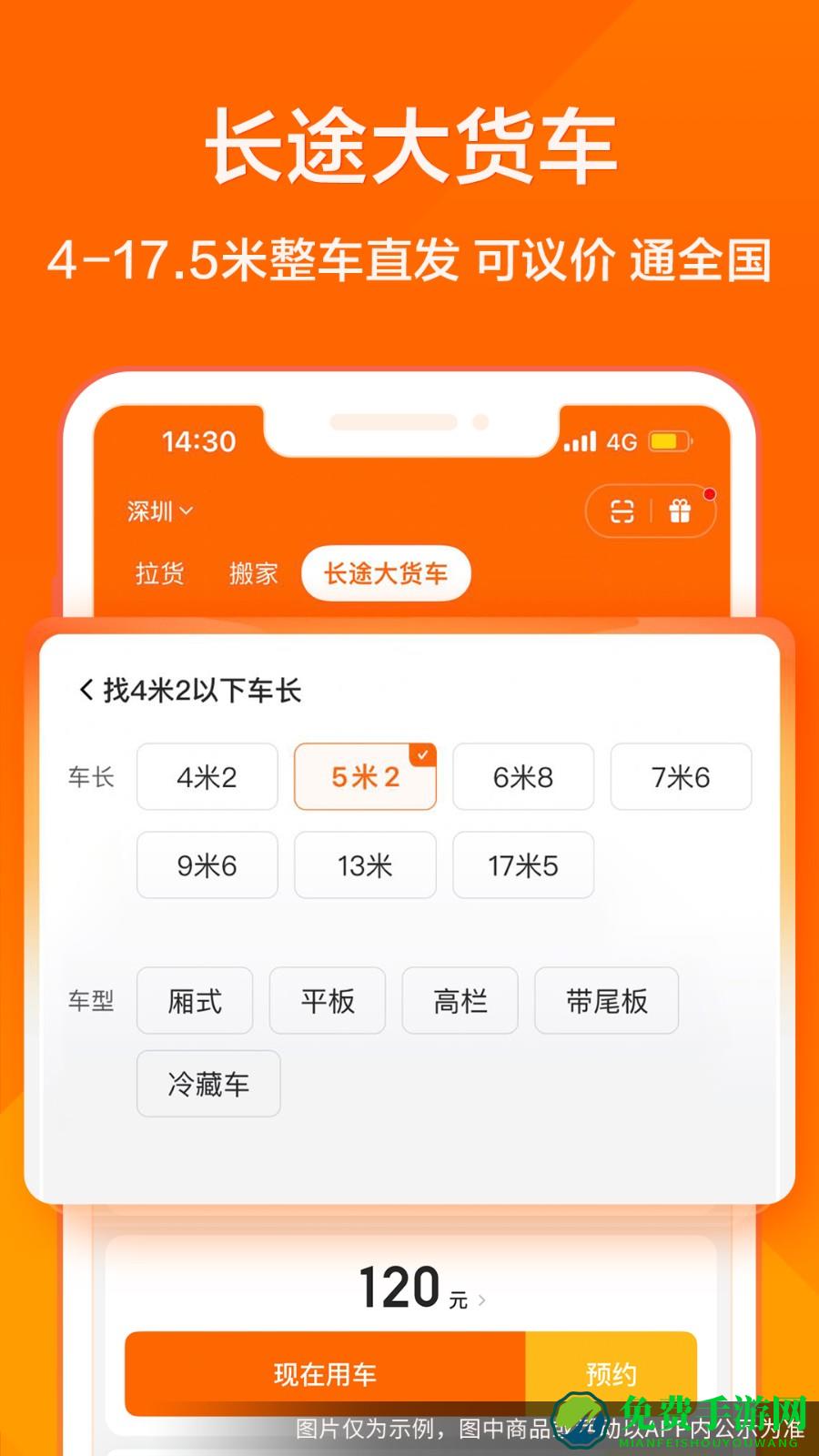819x1456 pixels.
Task: Tap the gift rewards icon
Action: point(681,511)
